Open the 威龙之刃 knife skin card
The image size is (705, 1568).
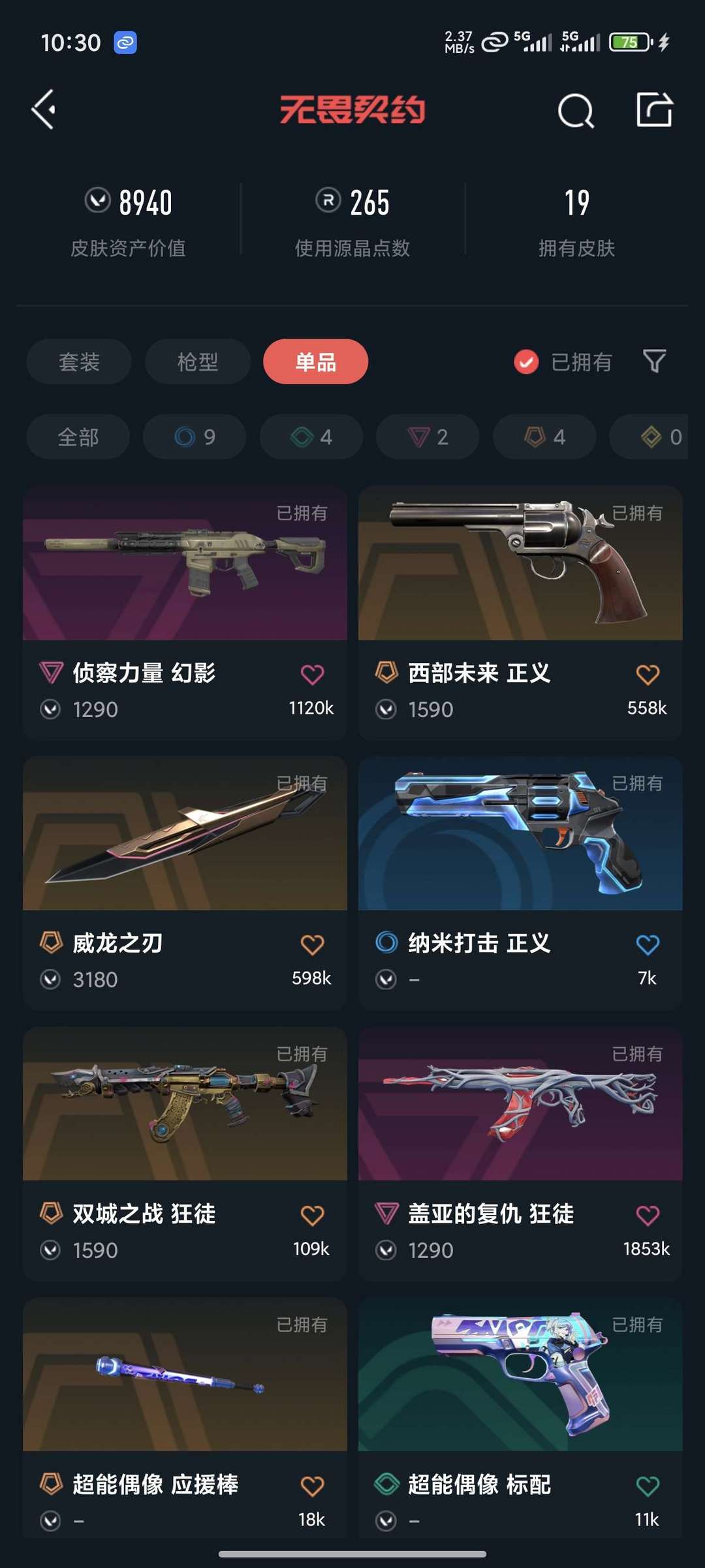point(185,883)
